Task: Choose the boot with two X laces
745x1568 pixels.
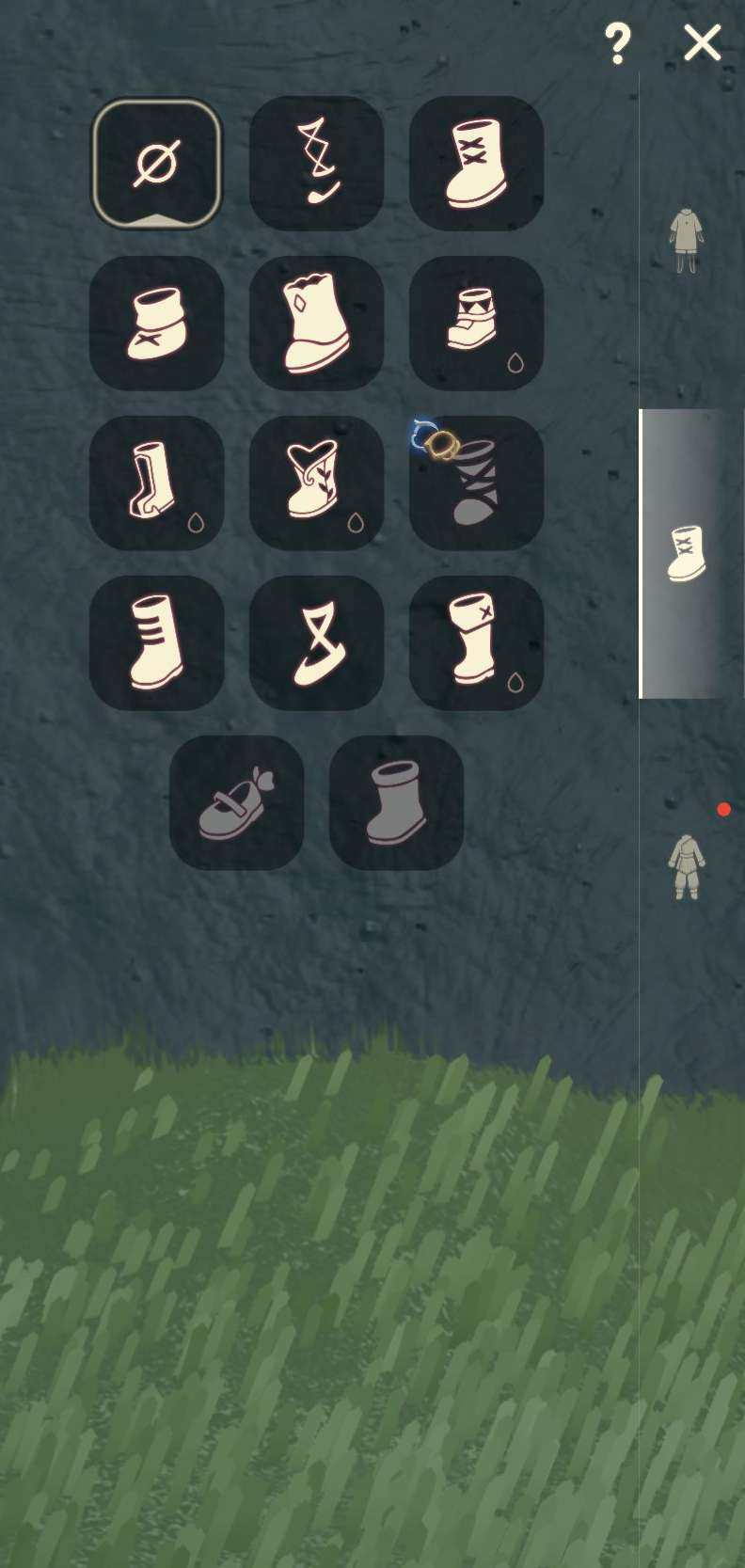Action: pos(476,164)
